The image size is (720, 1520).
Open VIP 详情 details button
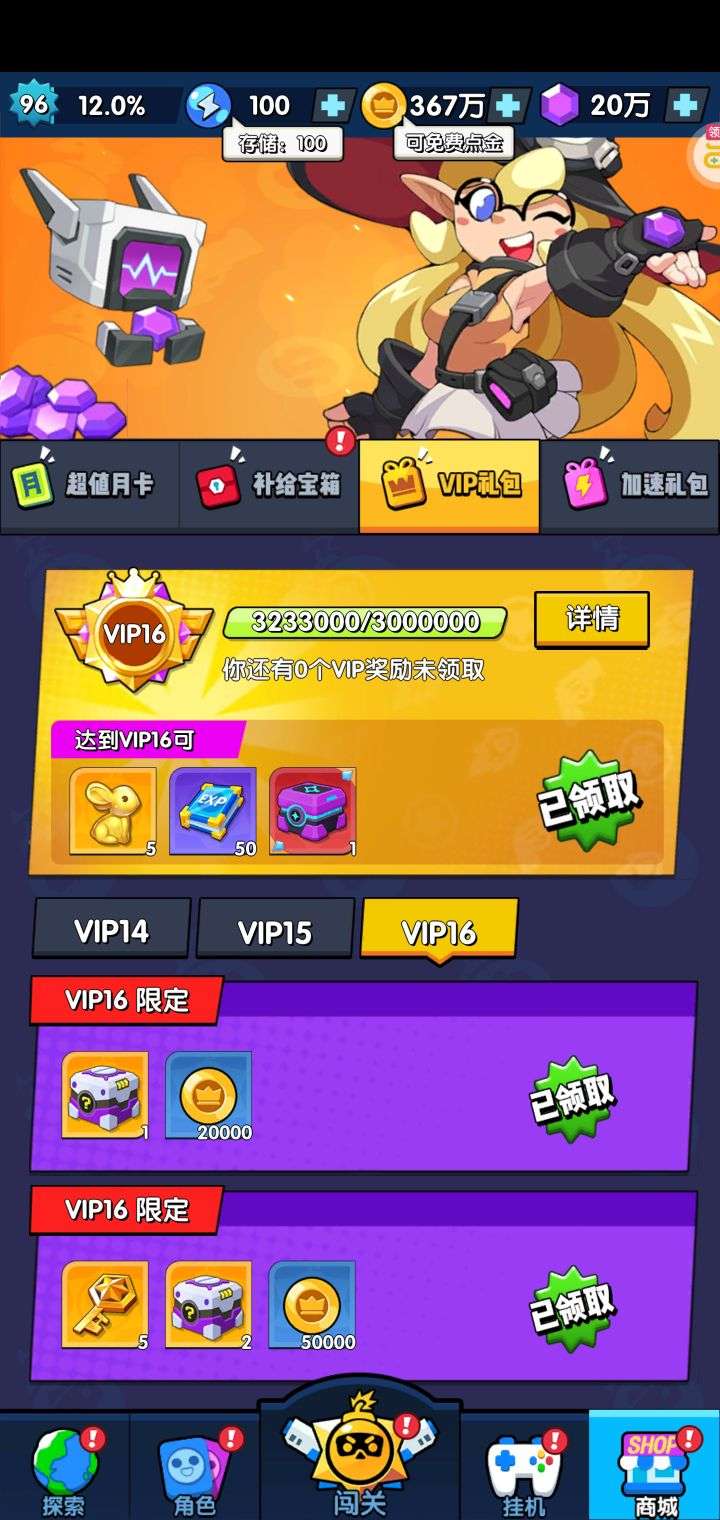pos(592,620)
